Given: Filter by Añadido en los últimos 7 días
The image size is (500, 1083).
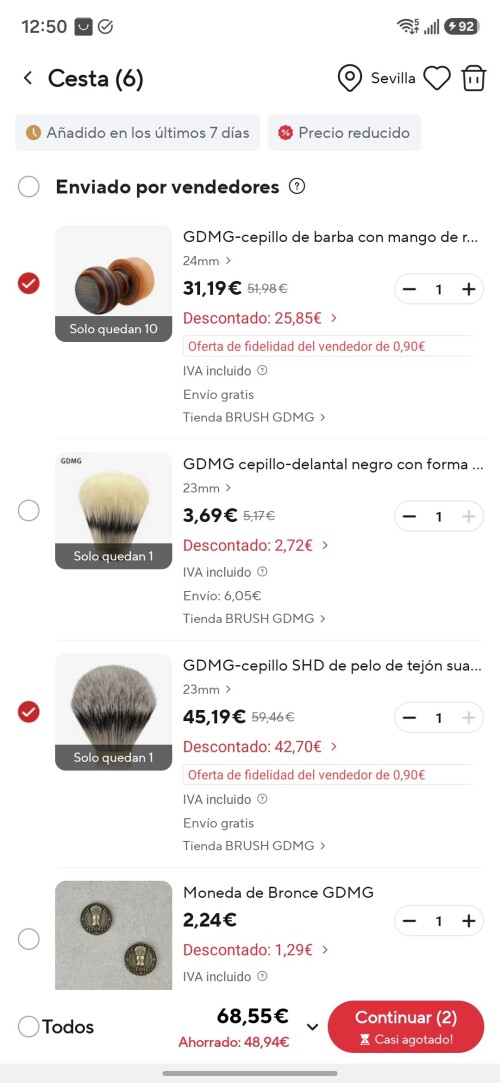Looking at the screenshot, I should tap(137, 133).
